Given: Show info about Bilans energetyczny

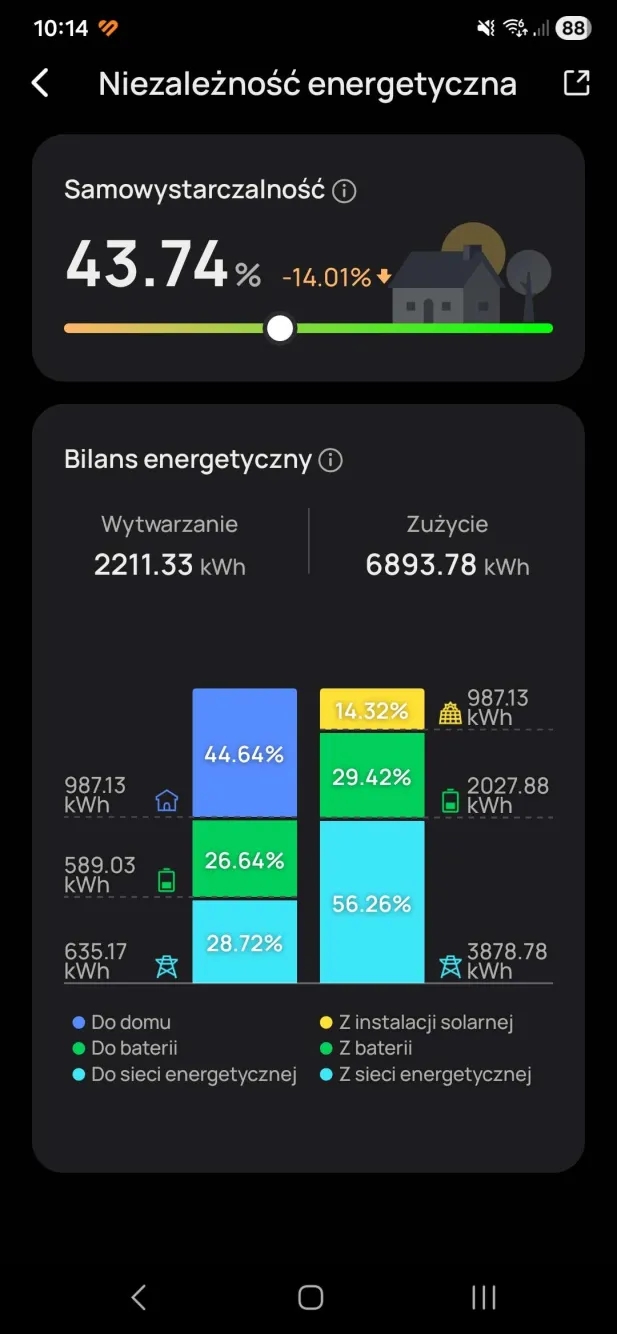Looking at the screenshot, I should (x=330, y=460).
